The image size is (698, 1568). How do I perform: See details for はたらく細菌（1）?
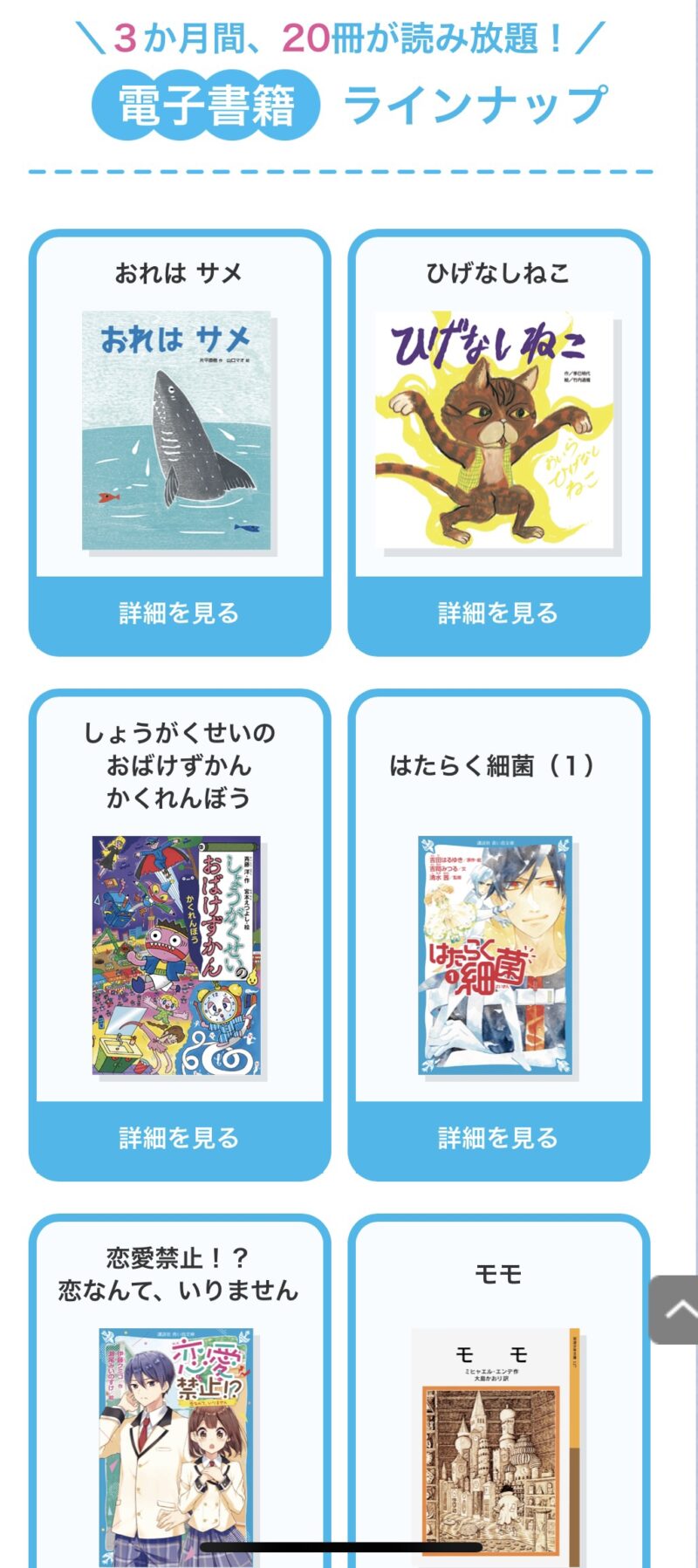pos(497,1138)
